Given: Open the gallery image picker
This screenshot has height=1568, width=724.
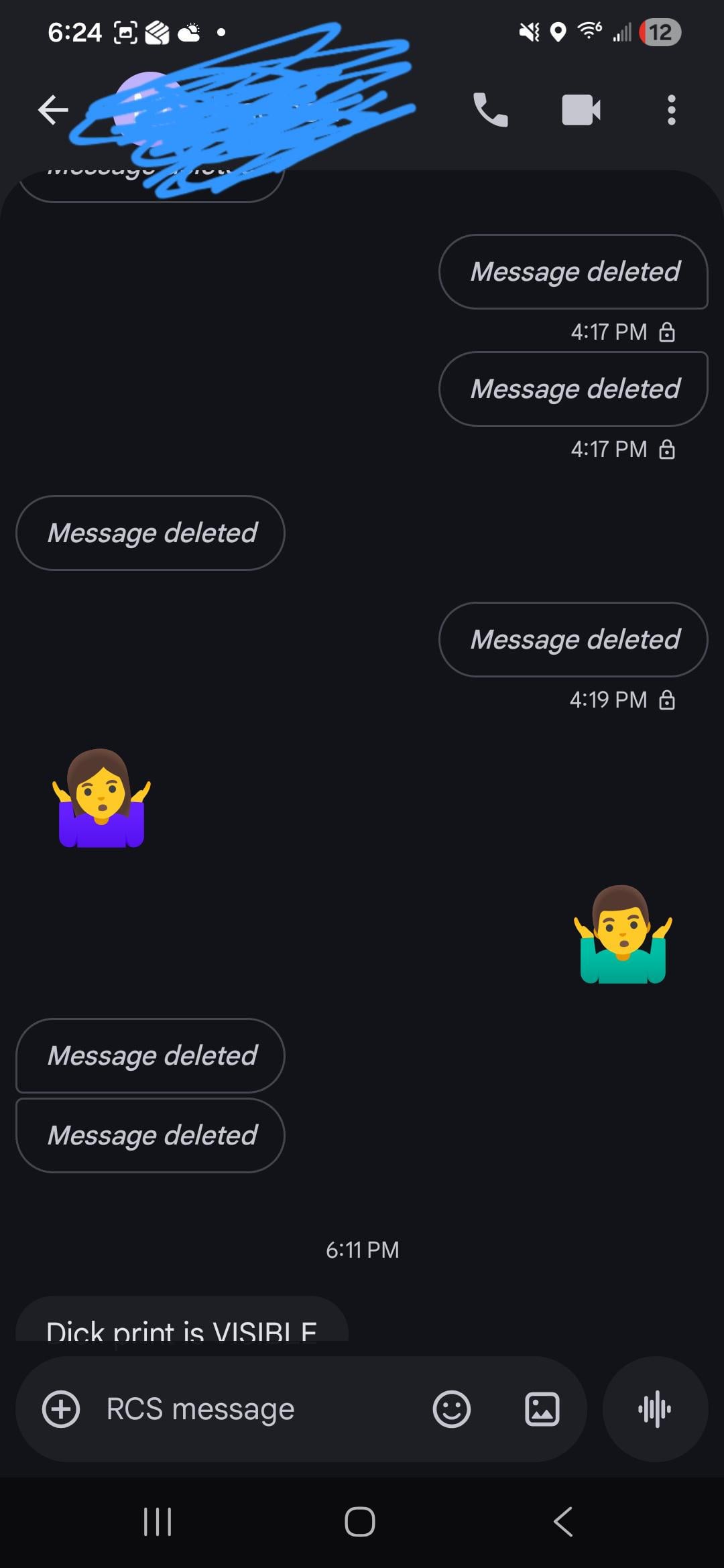Looking at the screenshot, I should pos(542,1409).
